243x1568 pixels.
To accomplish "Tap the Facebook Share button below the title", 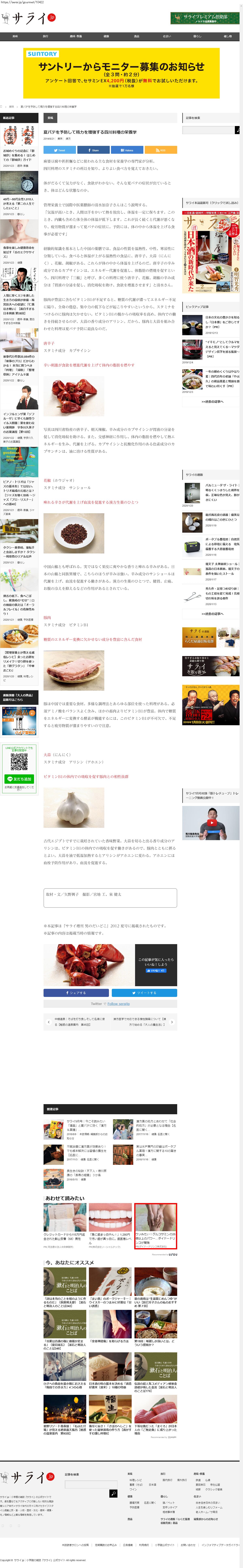I will [93, 150].
